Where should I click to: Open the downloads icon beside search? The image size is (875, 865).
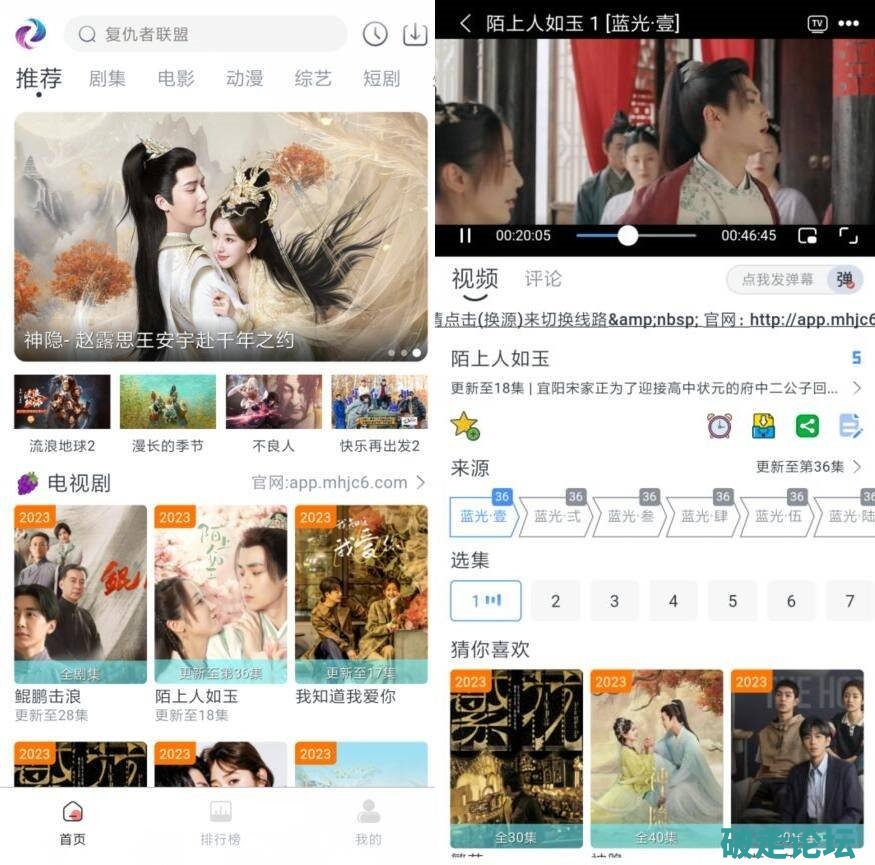pos(414,34)
